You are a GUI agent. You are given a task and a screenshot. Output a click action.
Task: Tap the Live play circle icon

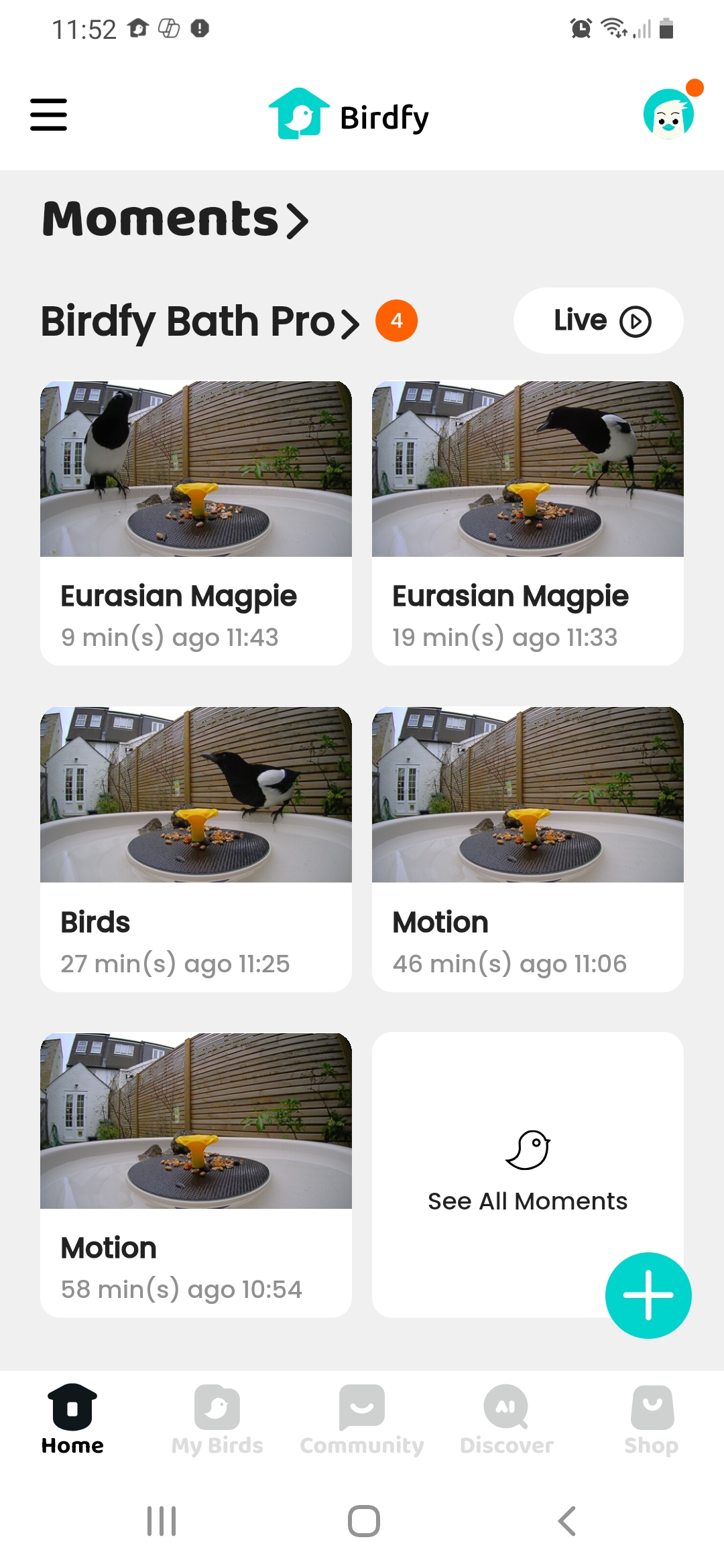pos(633,321)
